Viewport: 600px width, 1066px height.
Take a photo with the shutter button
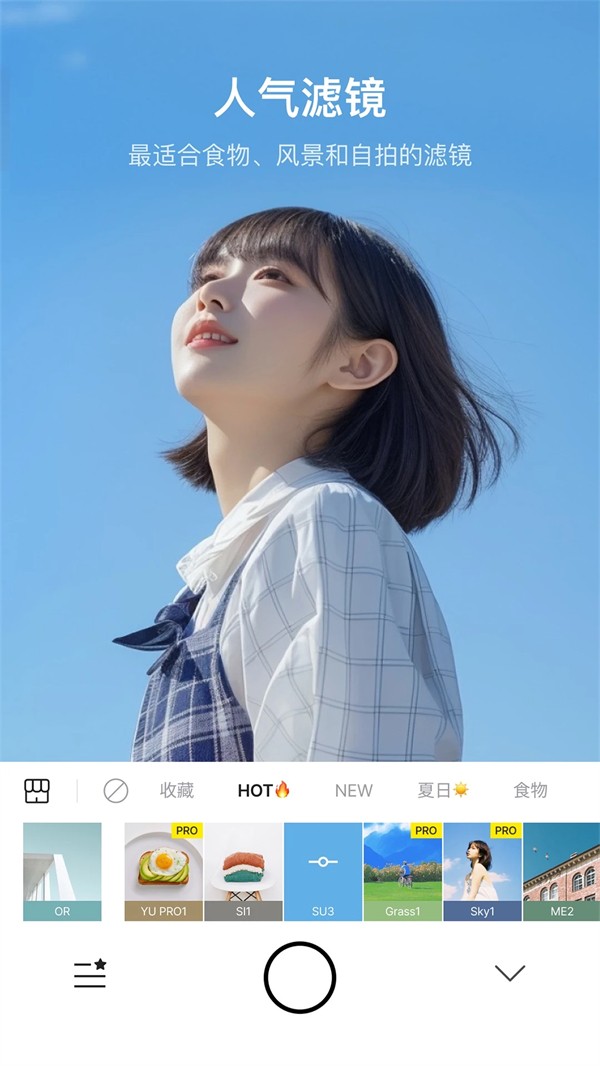point(300,977)
